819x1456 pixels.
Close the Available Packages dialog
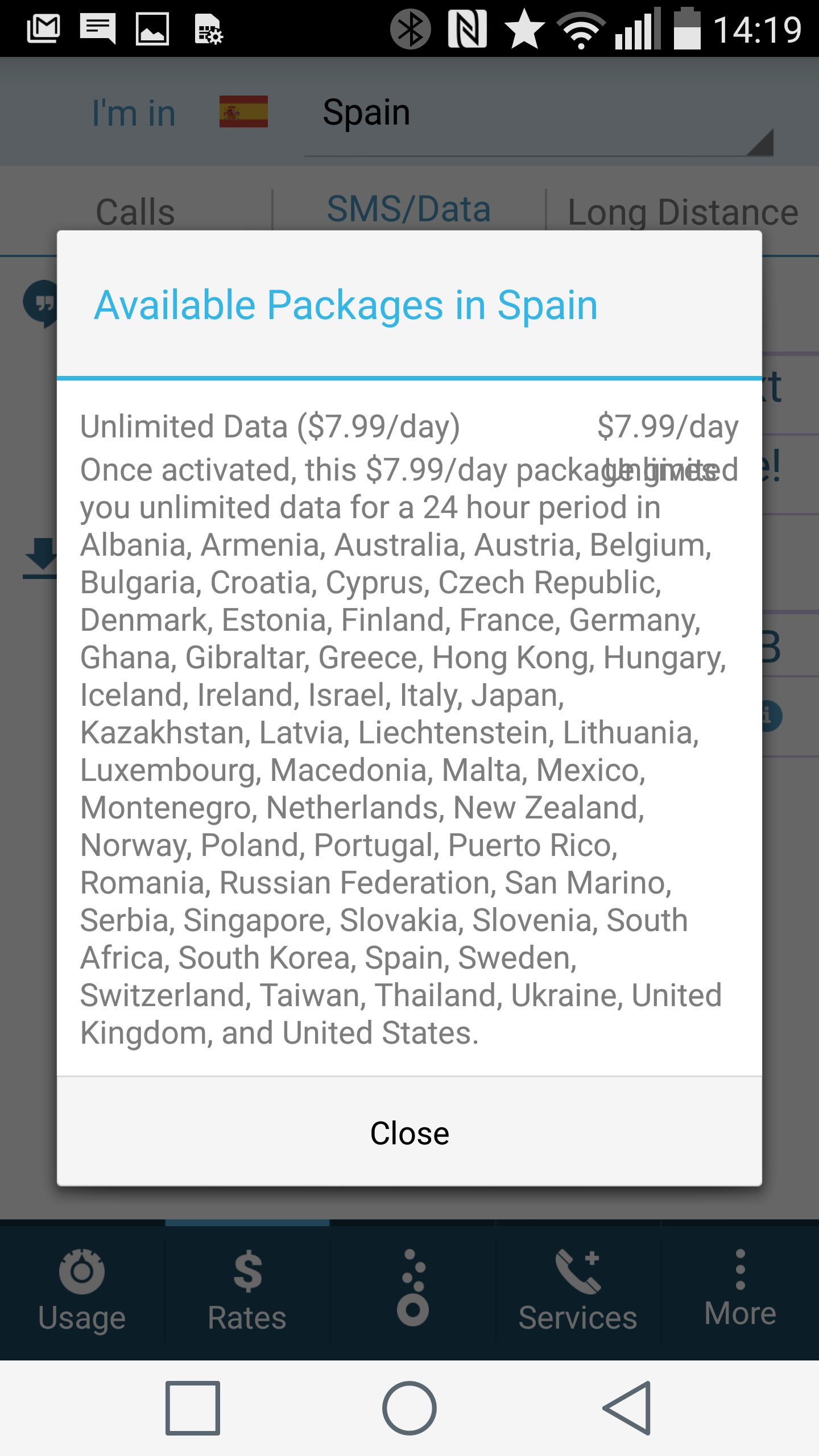[409, 1132]
